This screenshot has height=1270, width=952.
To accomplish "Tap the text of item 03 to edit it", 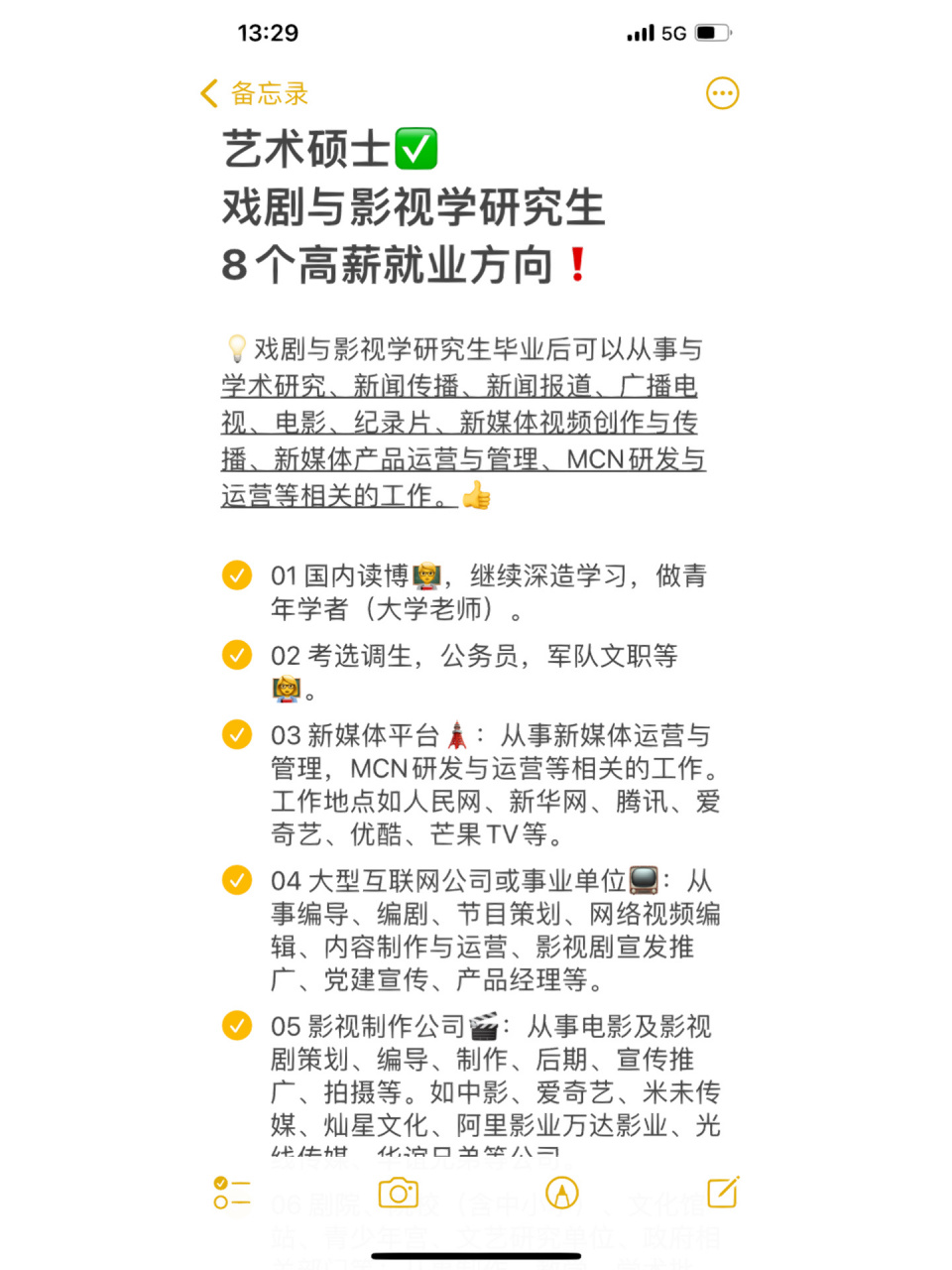I will 496,784.
